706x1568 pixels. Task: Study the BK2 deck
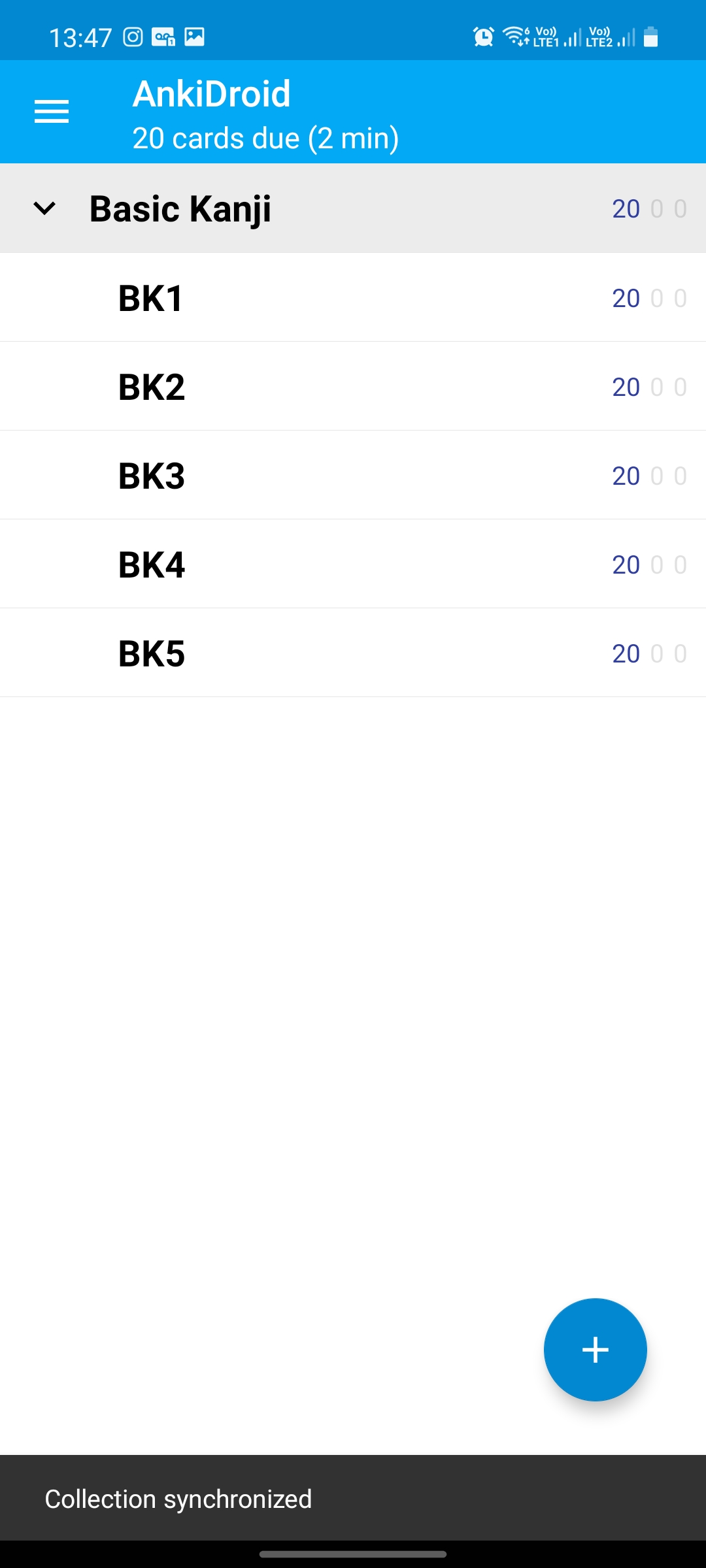click(152, 387)
